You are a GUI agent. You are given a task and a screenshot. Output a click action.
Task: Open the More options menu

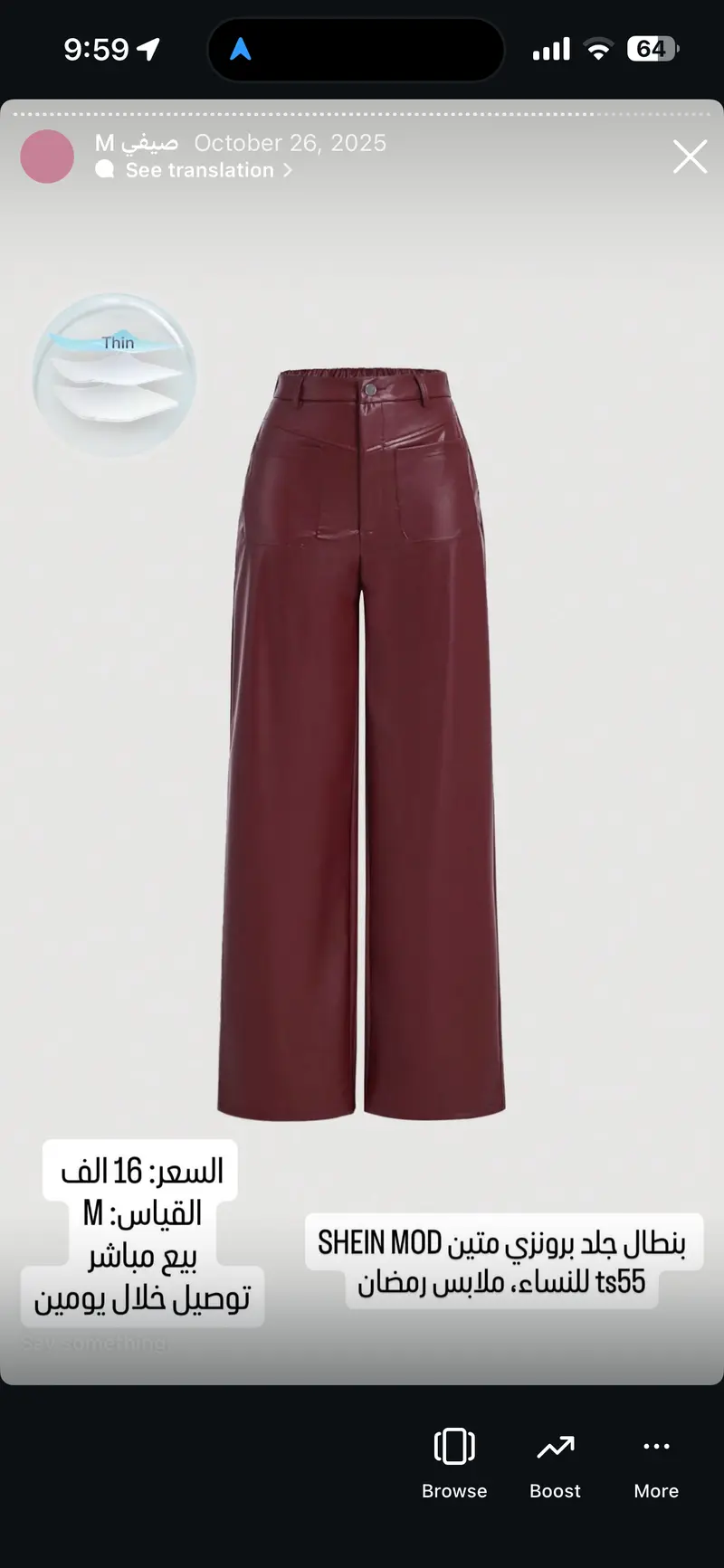(656, 1462)
